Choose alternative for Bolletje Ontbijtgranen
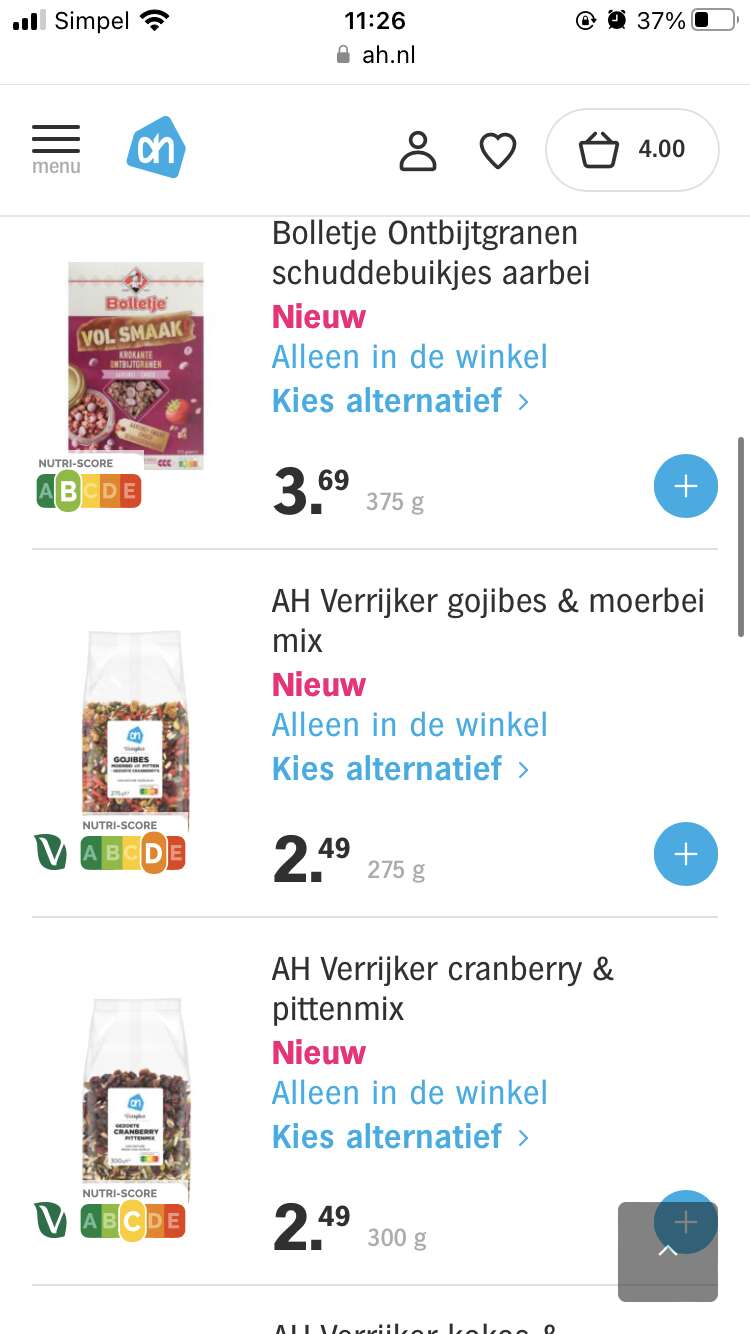The image size is (750, 1334). click(400, 401)
